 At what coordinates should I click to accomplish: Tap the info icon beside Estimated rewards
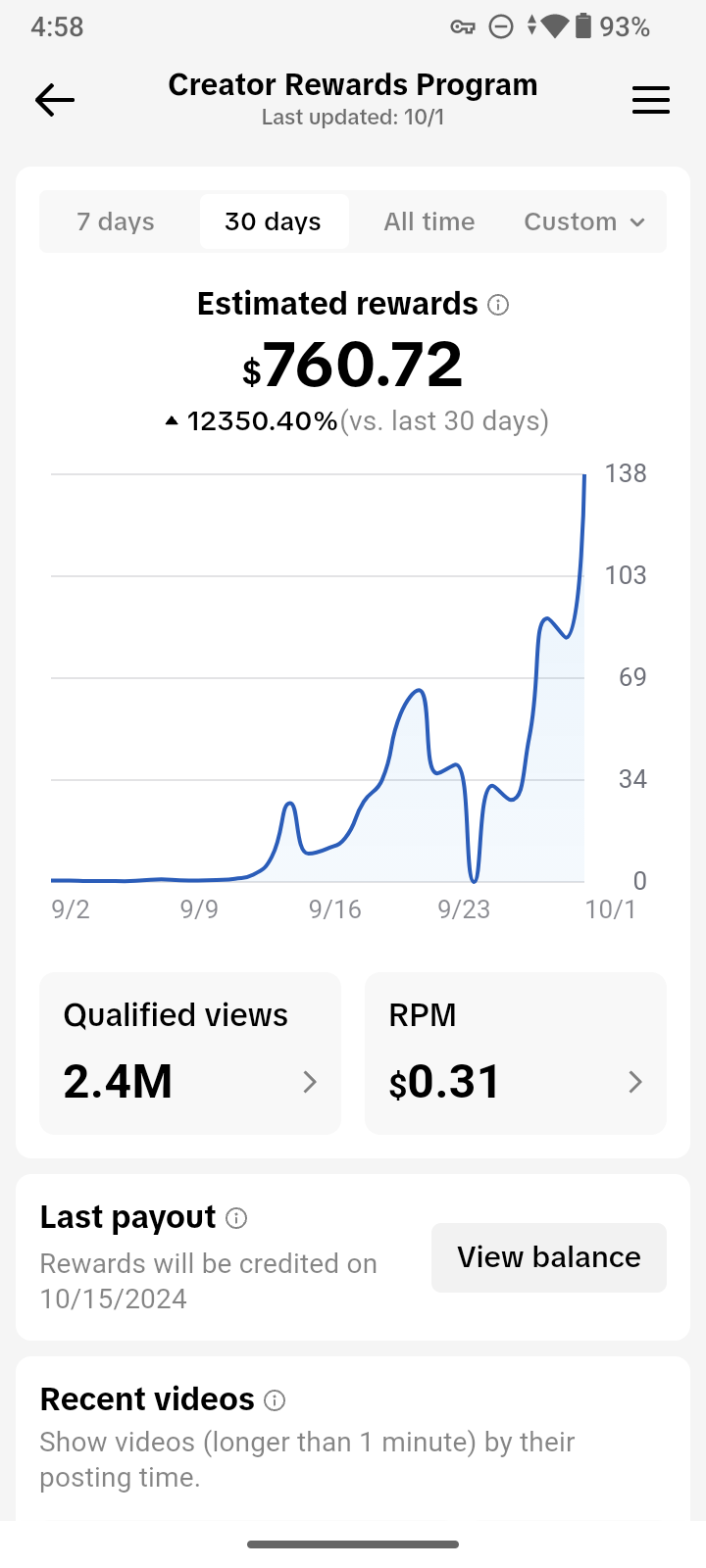pos(498,305)
